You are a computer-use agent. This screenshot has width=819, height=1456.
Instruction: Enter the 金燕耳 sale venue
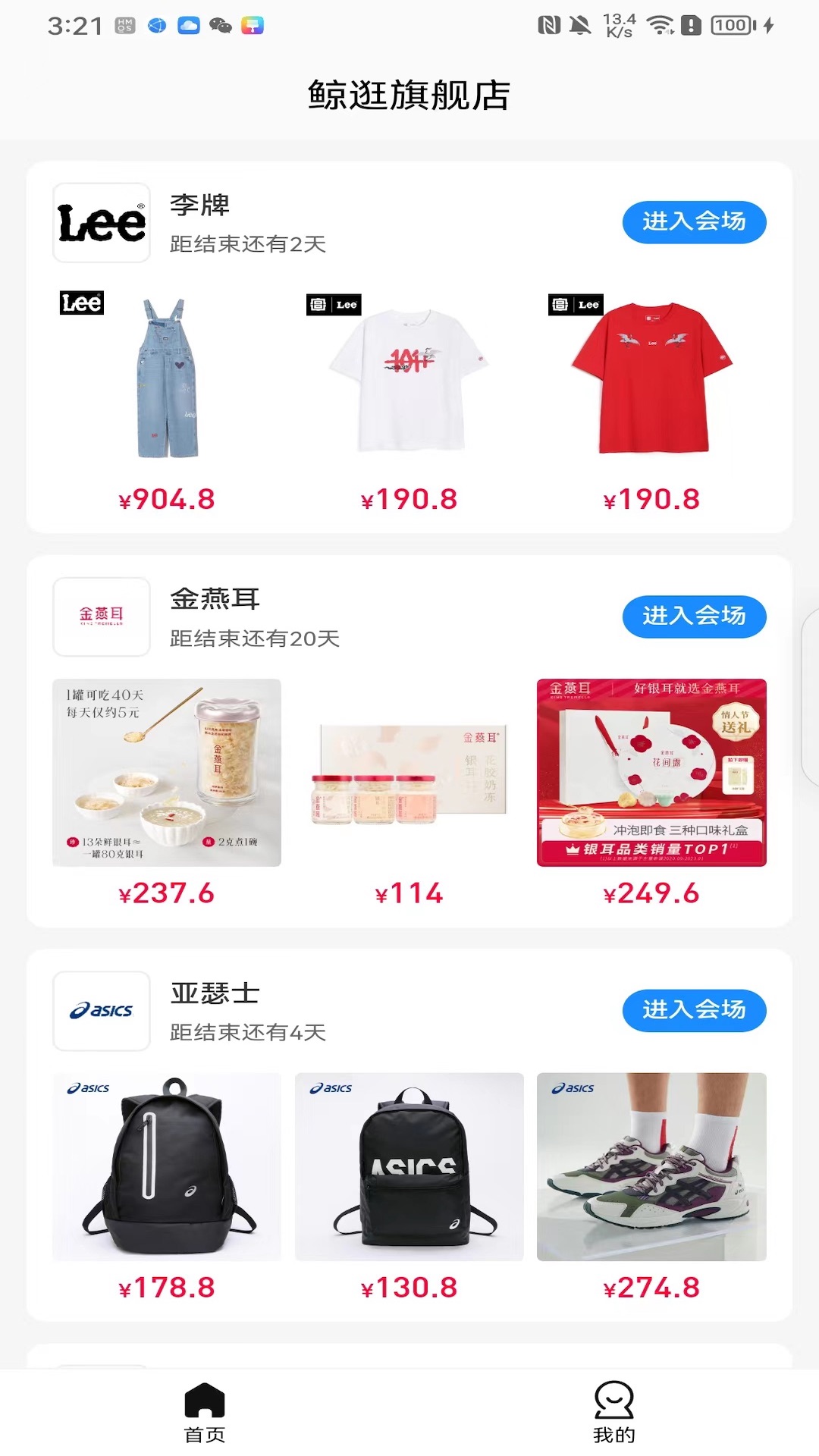[x=694, y=616]
